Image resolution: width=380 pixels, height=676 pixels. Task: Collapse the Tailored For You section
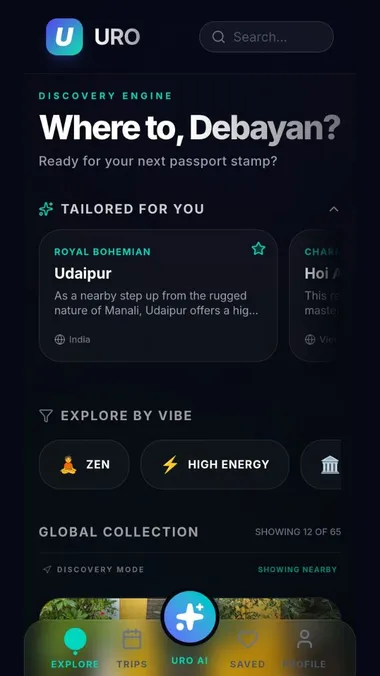[x=333, y=209]
